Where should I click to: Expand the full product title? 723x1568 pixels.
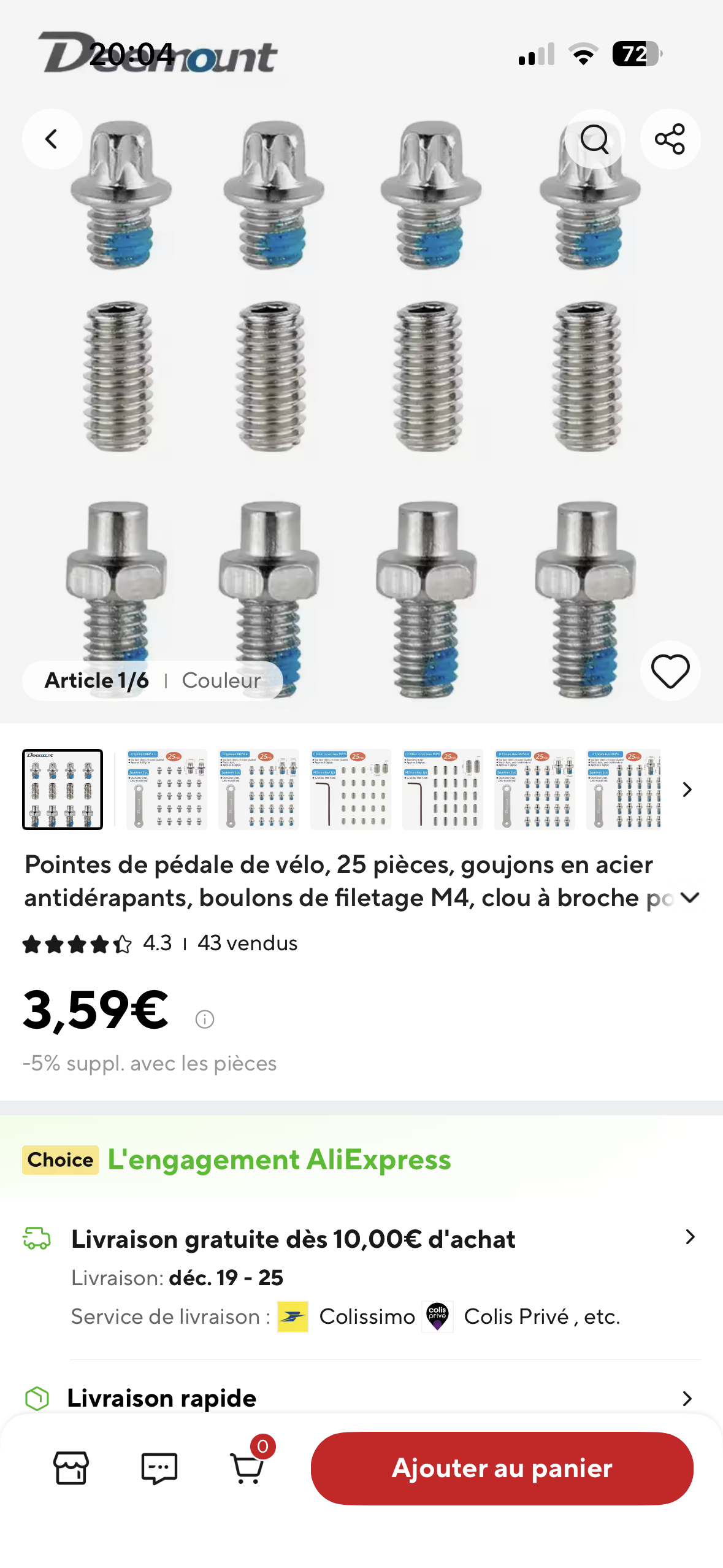[690, 898]
